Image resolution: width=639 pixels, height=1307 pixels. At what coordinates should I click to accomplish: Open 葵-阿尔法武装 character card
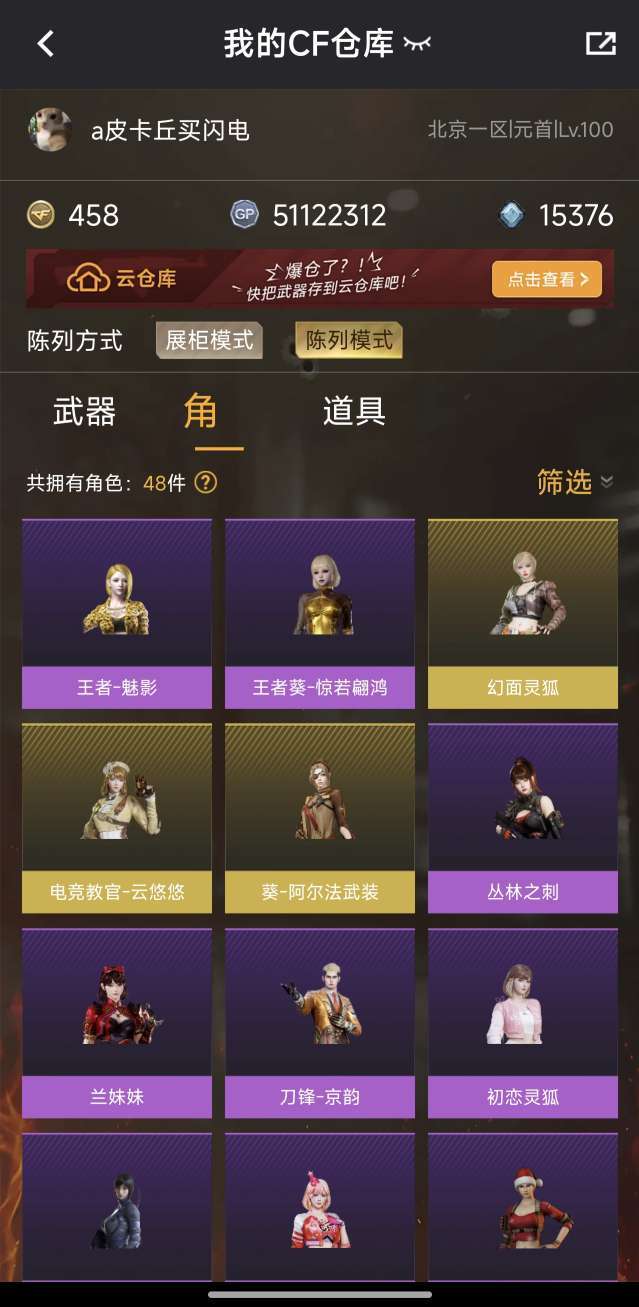tap(320, 817)
